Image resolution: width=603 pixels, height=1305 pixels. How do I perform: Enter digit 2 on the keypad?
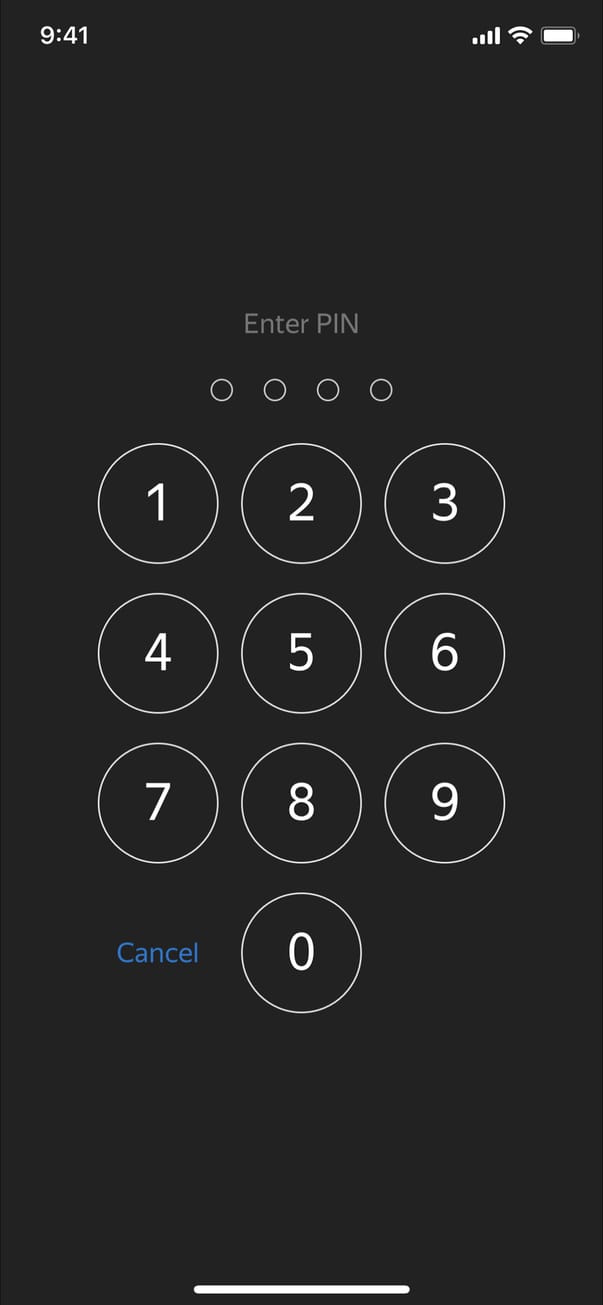(x=301, y=503)
